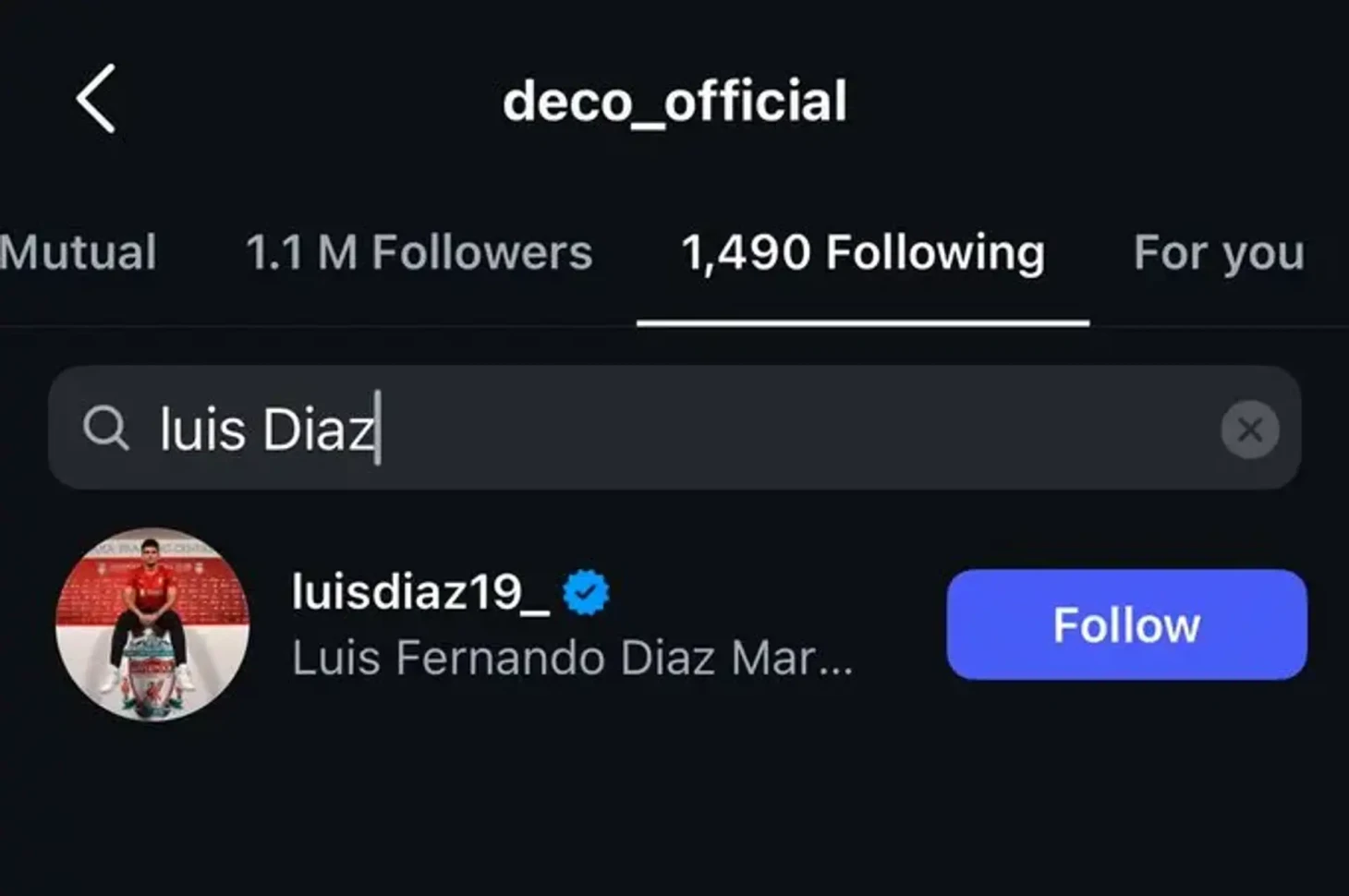
Task: Go back from deco_official's following list
Action: pyautogui.click(x=96, y=99)
